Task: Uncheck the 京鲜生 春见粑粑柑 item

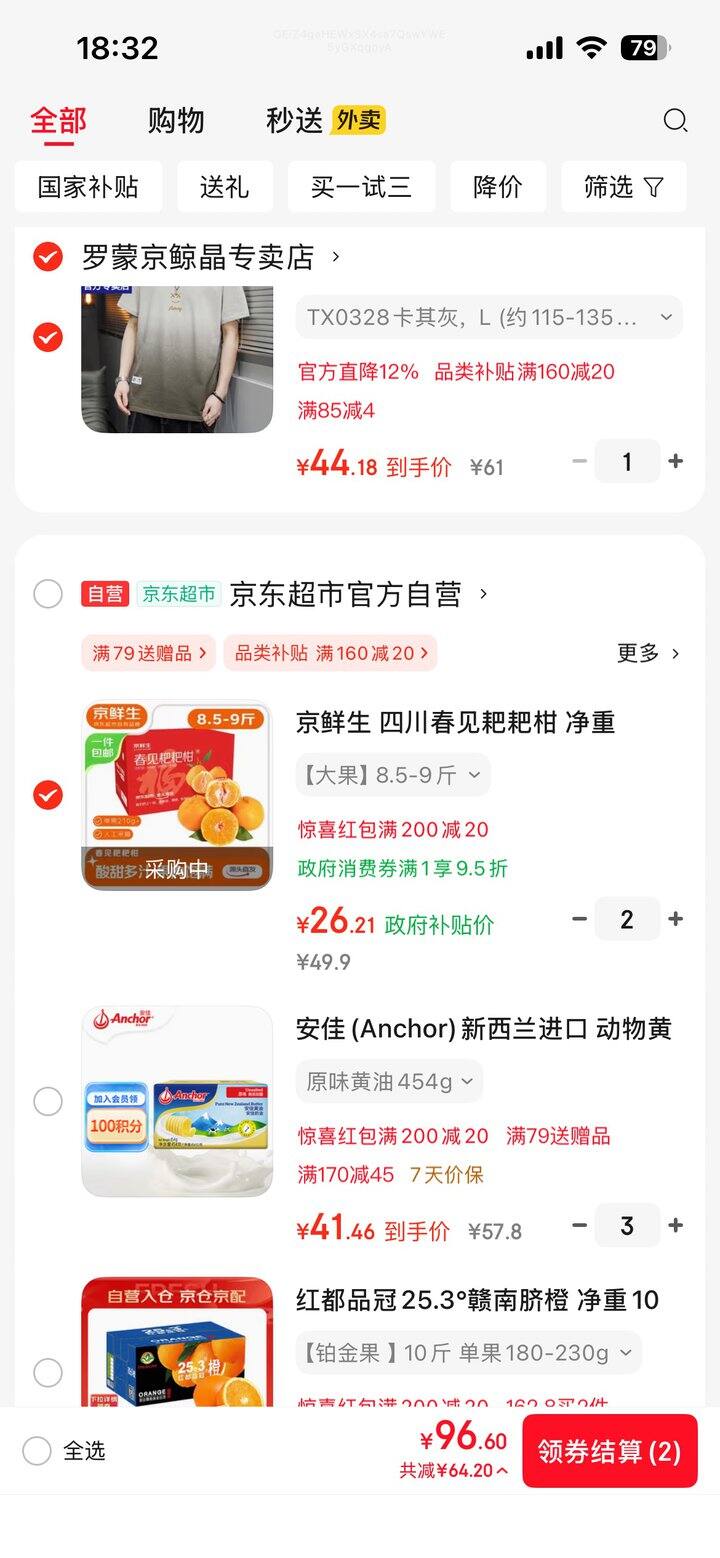Action: pos(48,795)
